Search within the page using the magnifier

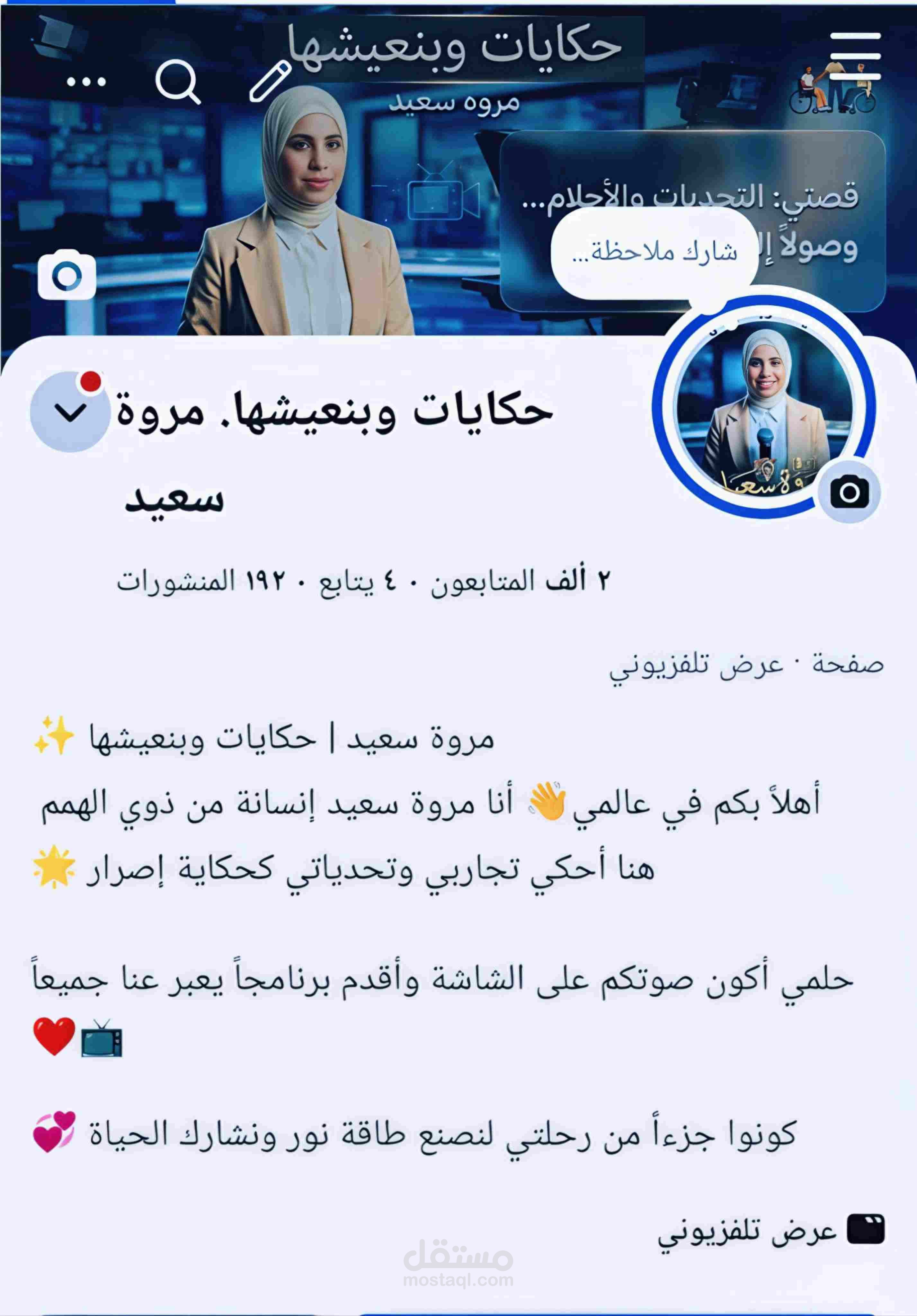[178, 81]
